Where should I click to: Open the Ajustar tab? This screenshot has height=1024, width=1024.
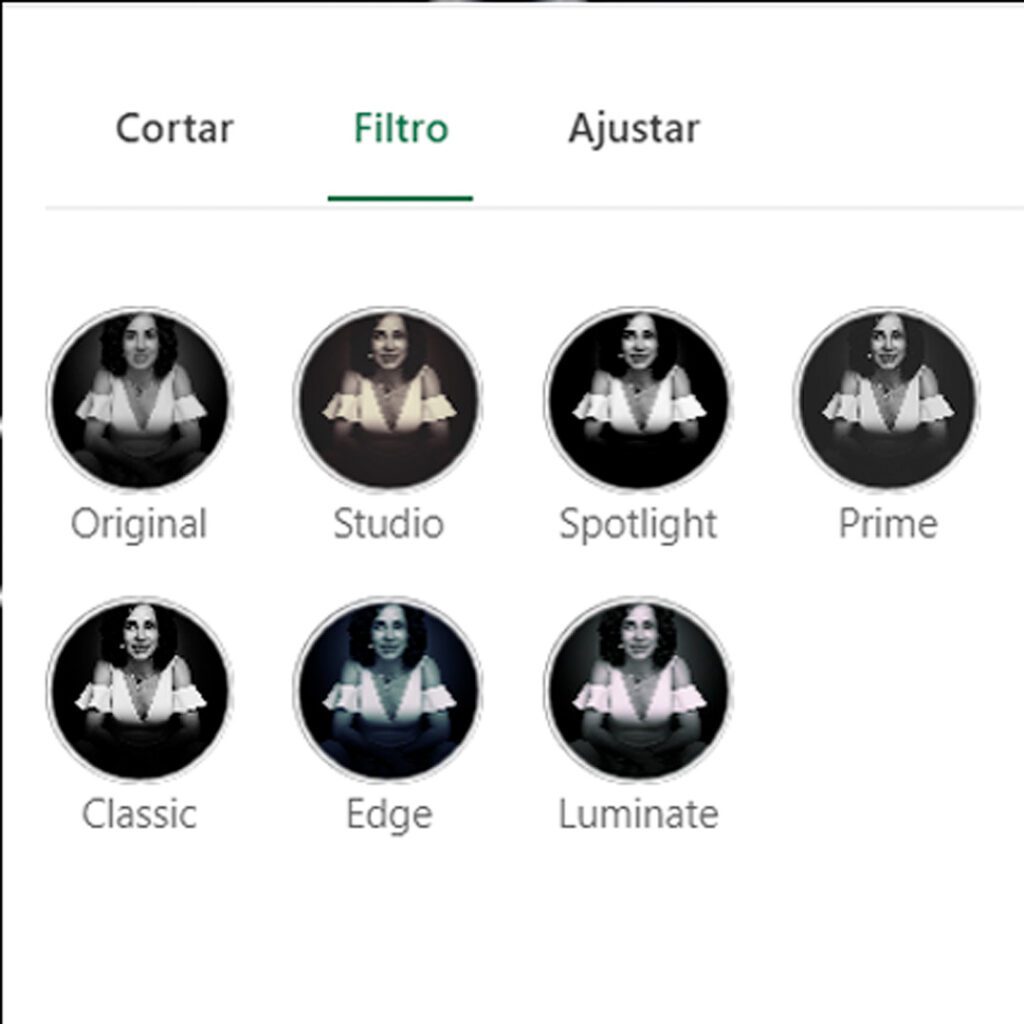(x=634, y=129)
